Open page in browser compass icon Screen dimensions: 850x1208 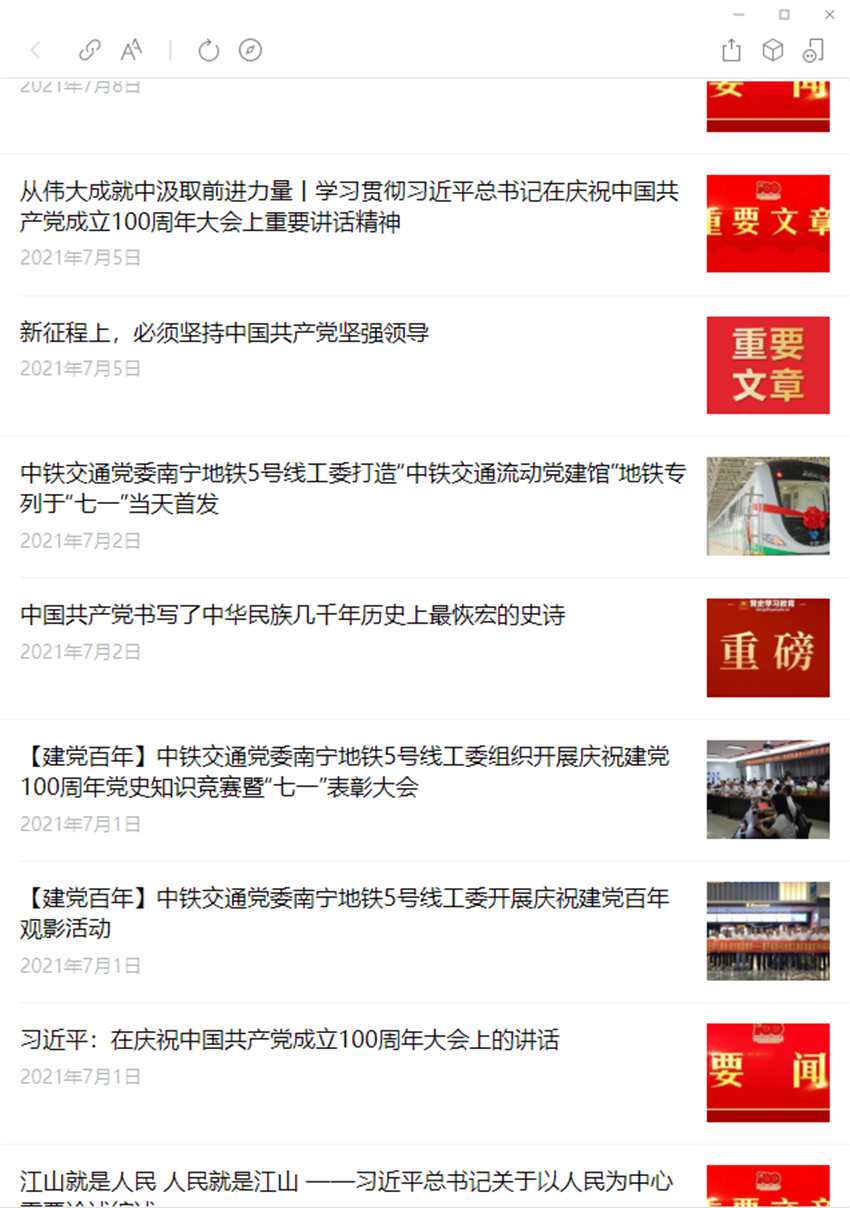point(250,50)
